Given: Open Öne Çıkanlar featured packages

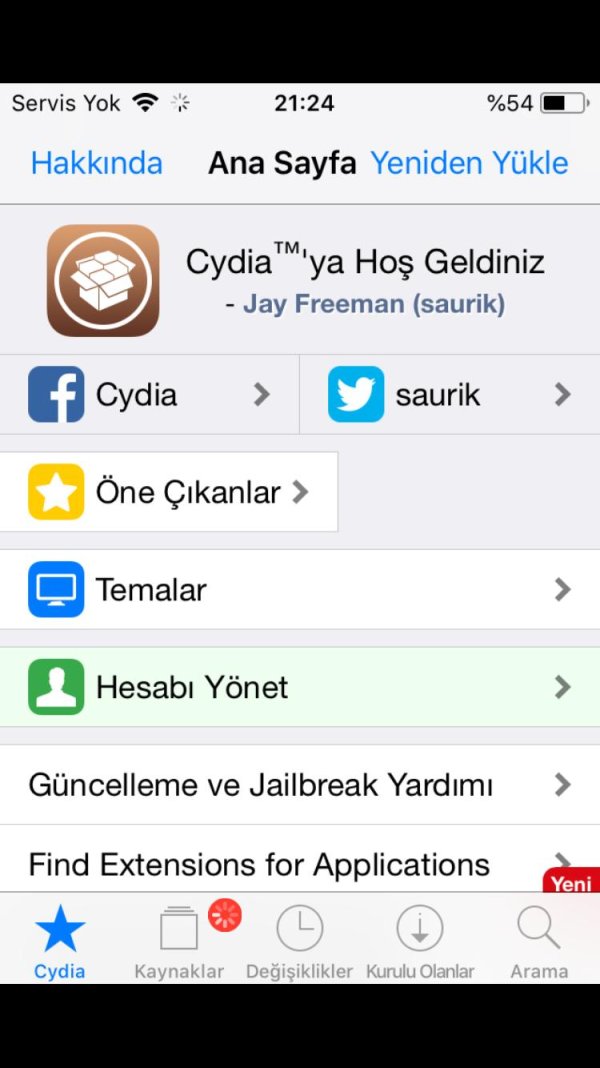Looking at the screenshot, I should 168,491.
